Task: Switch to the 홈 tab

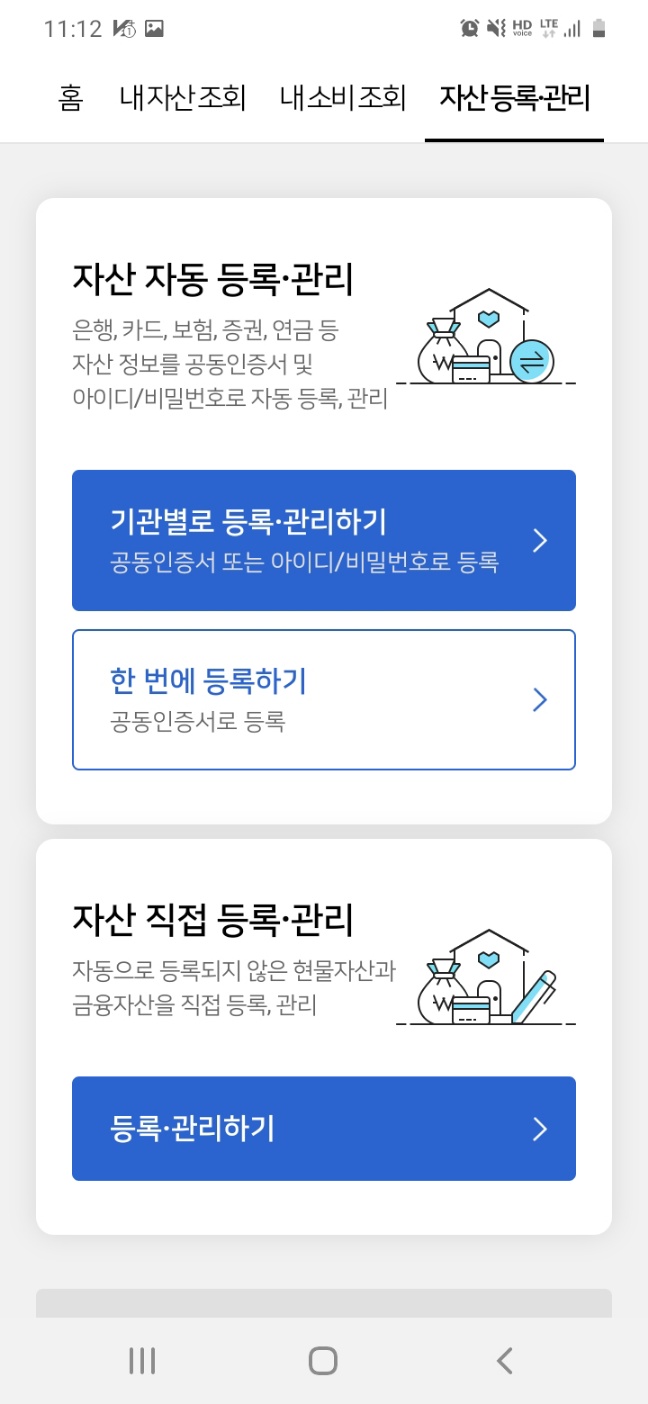Action: tap(70, 99)
